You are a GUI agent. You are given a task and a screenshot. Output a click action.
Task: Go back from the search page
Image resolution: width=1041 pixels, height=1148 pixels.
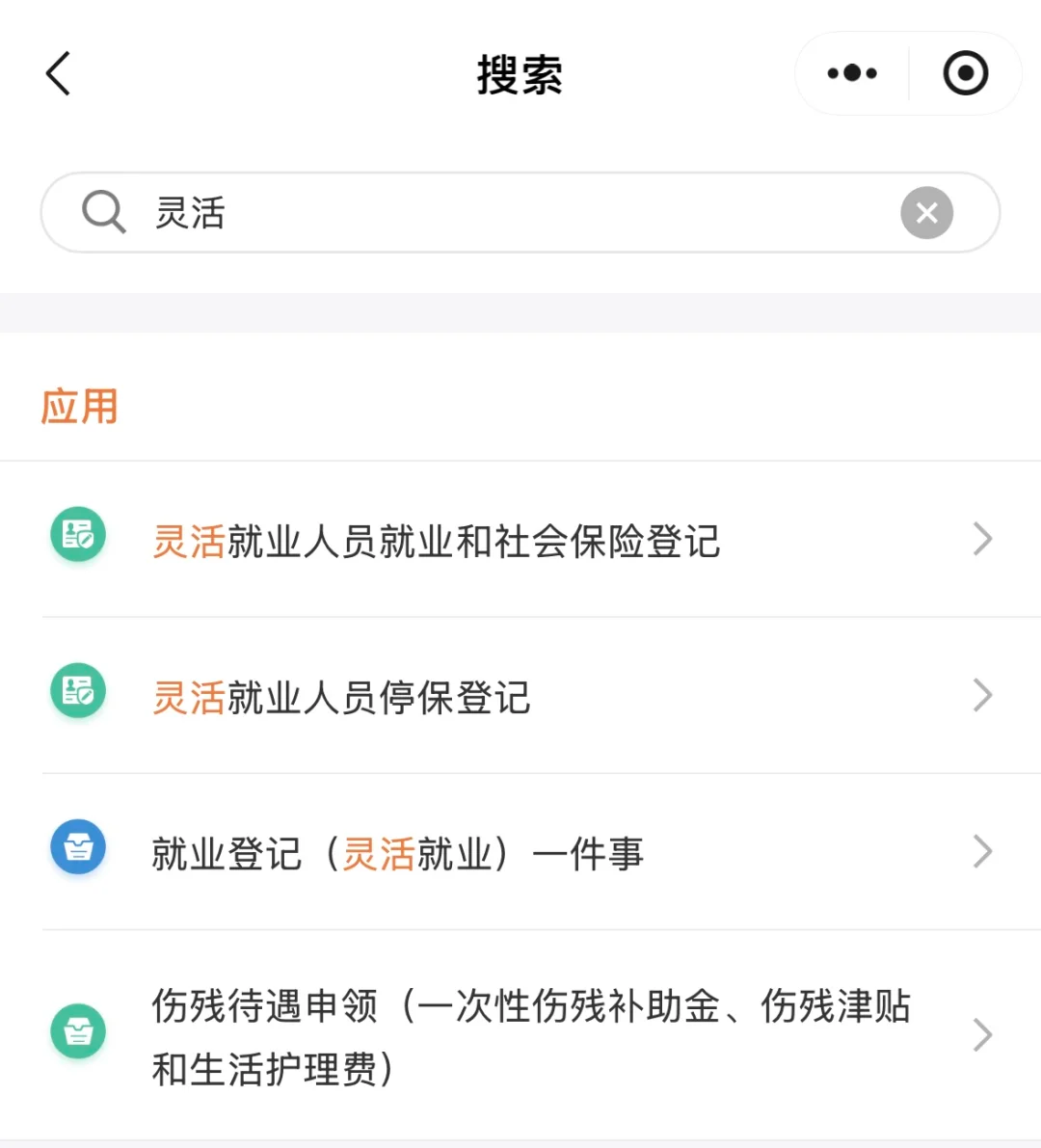point(59,74)
